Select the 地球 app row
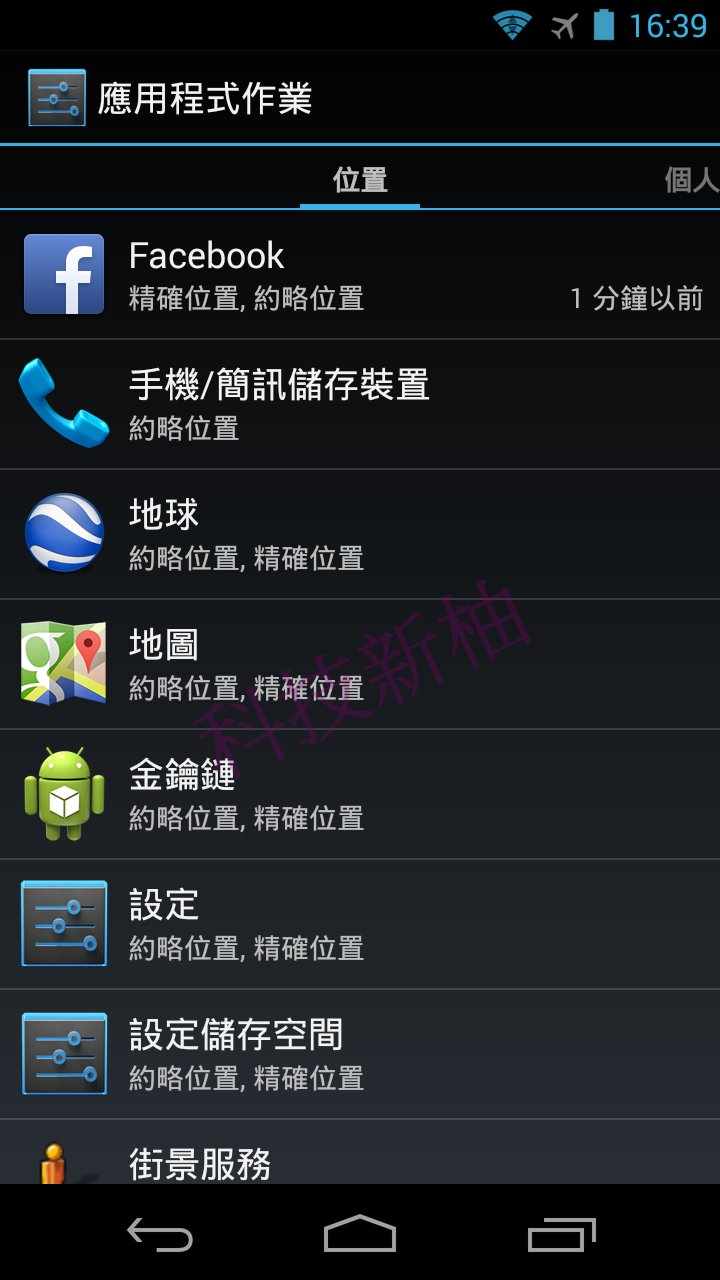Viewport: 720px width, 1280px height. (360, 534)
